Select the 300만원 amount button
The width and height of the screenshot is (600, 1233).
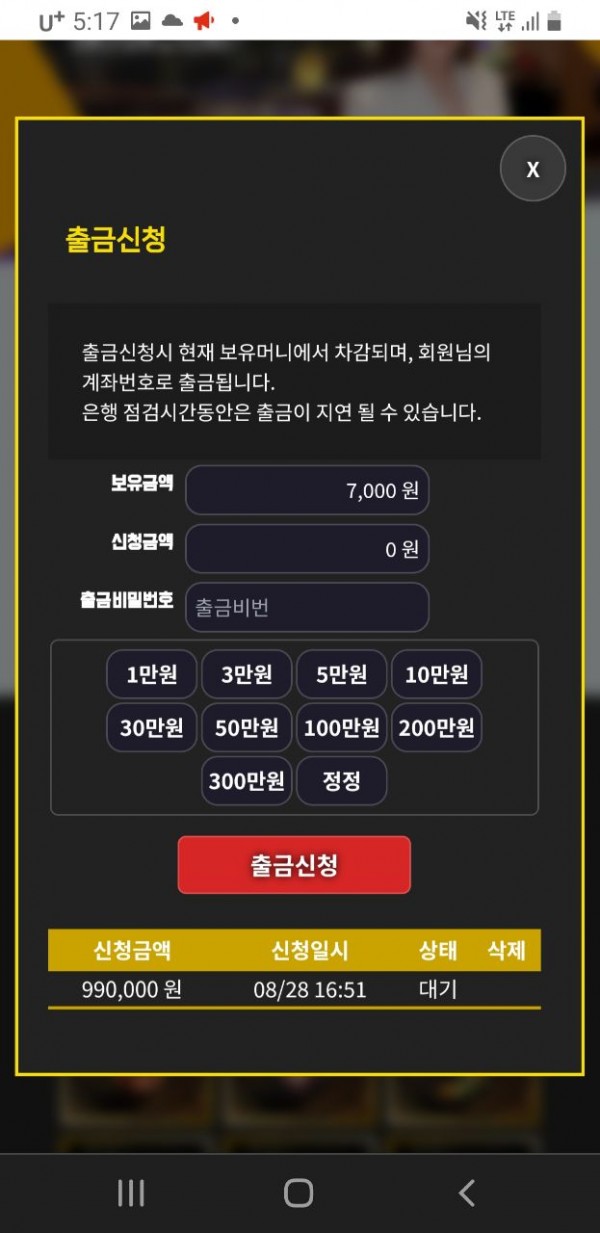(247, 781)
